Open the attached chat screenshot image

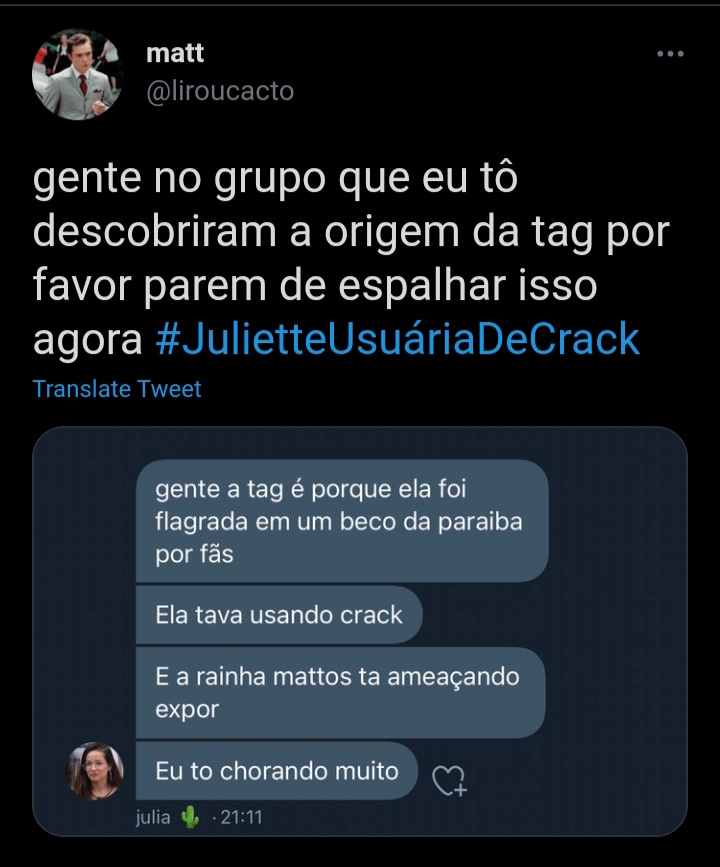360,630
